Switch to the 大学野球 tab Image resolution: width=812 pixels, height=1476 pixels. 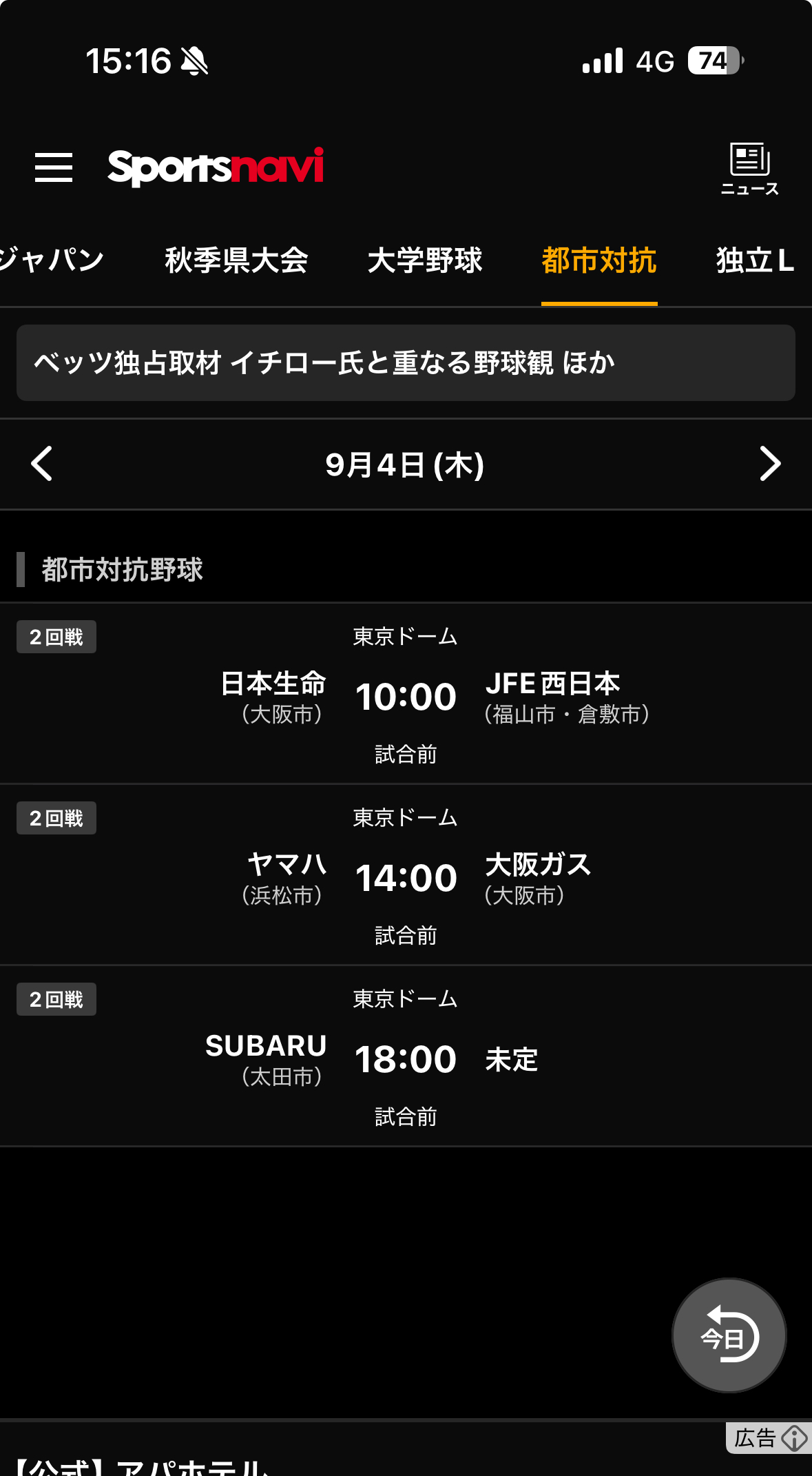click(x=425, y=261)
